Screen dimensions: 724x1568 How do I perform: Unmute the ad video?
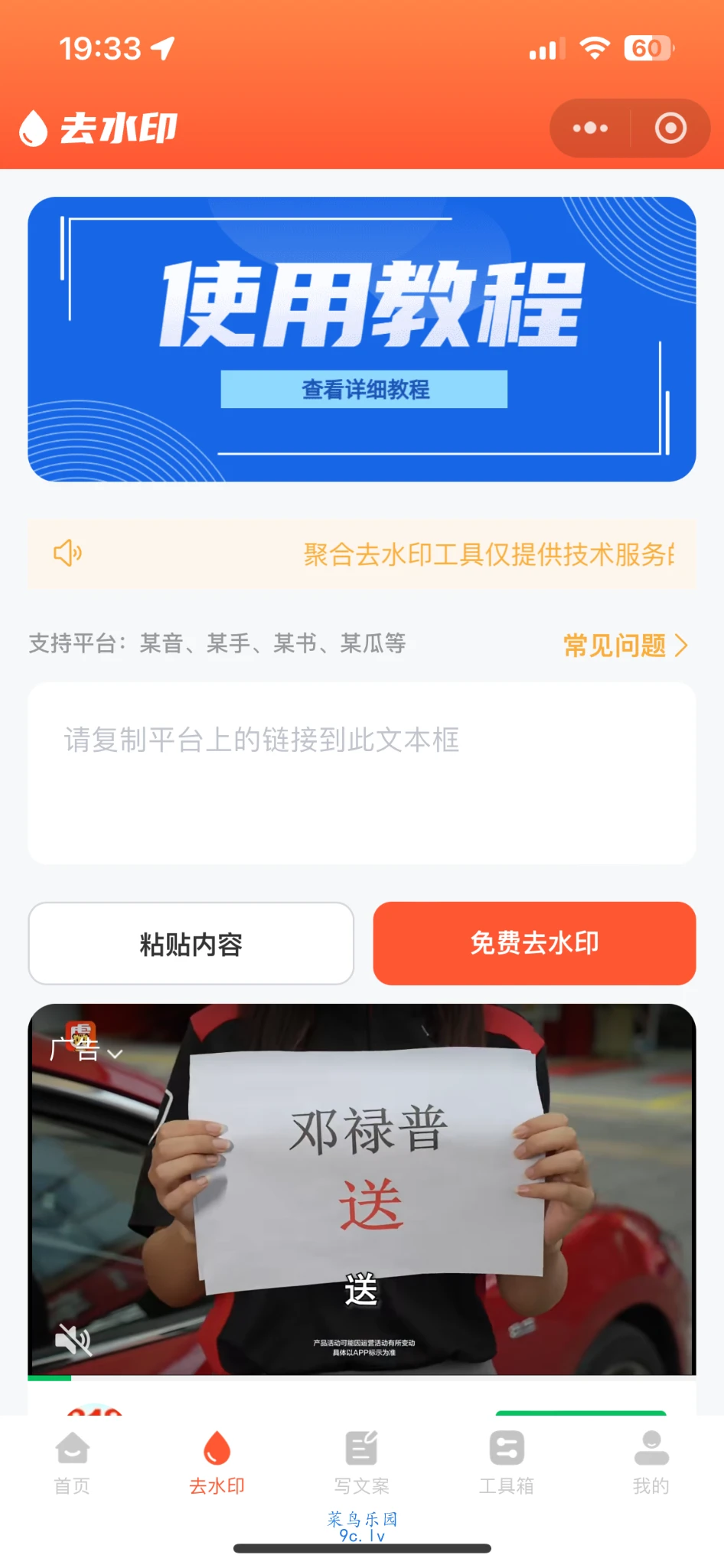click(x=73, y=1340)
